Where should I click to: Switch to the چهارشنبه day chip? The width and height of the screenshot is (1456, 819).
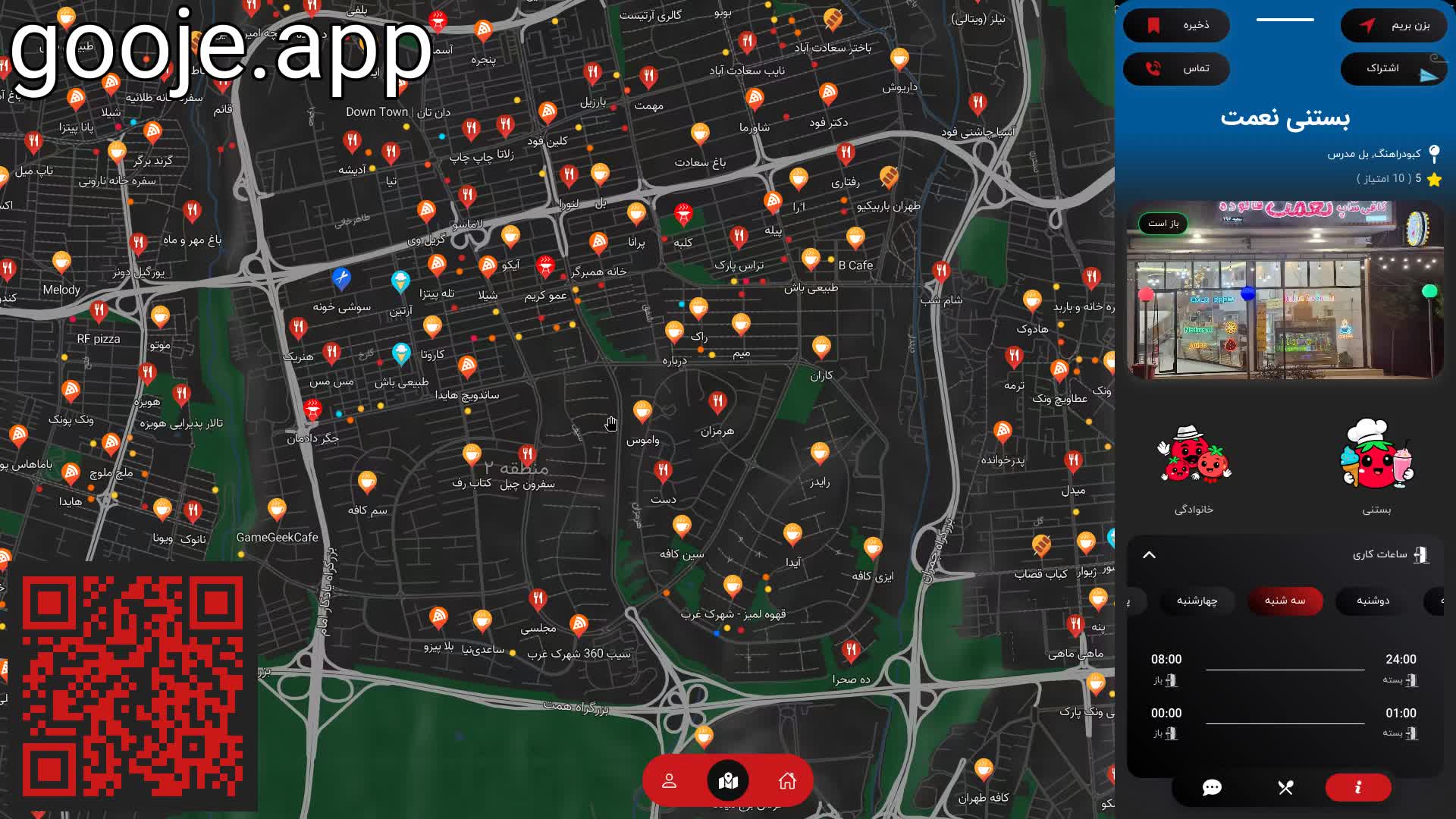1197,601
